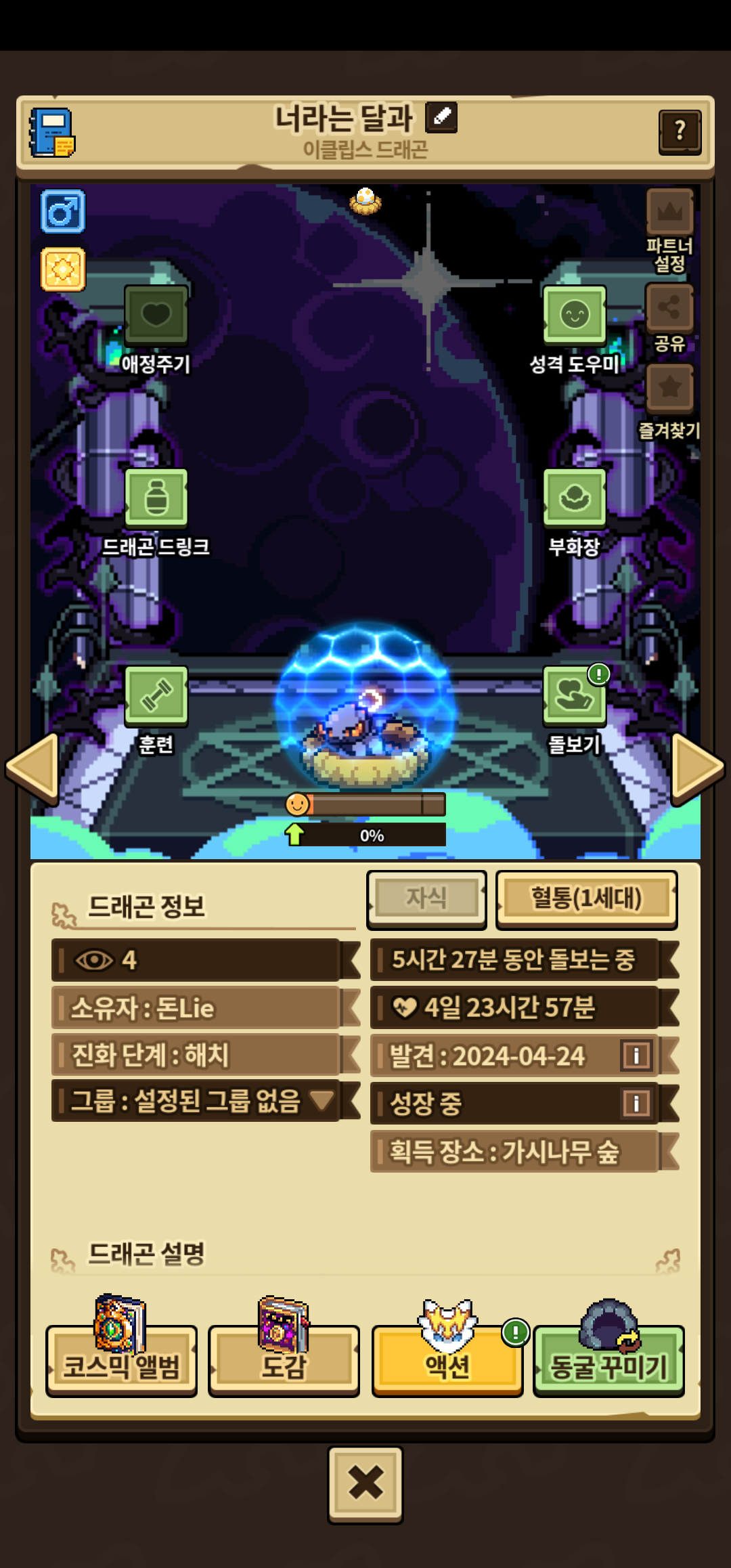Open the help question mark button
The width and height of the screenshot is (731, 1568).
point(680,132)
